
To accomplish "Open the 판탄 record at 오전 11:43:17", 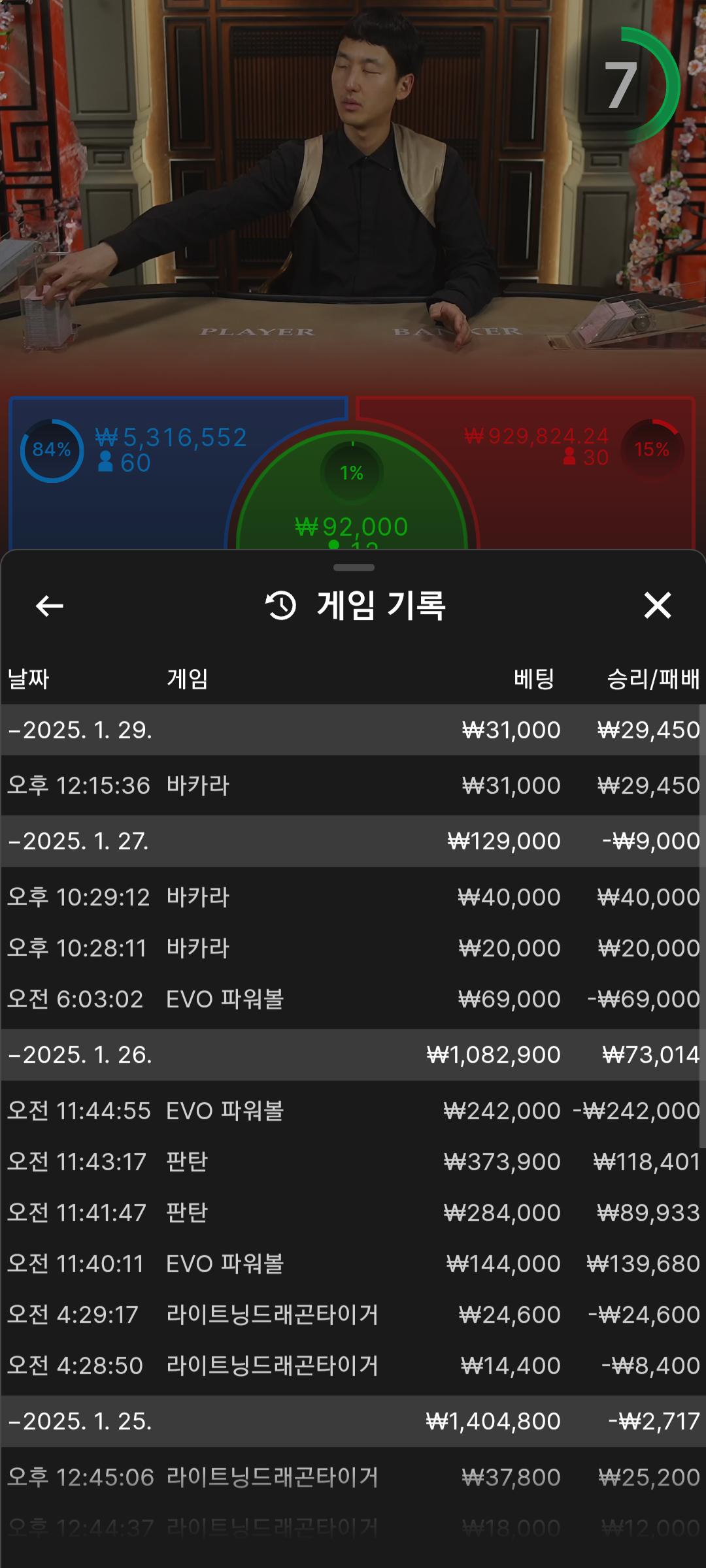I will point(353,1162).
